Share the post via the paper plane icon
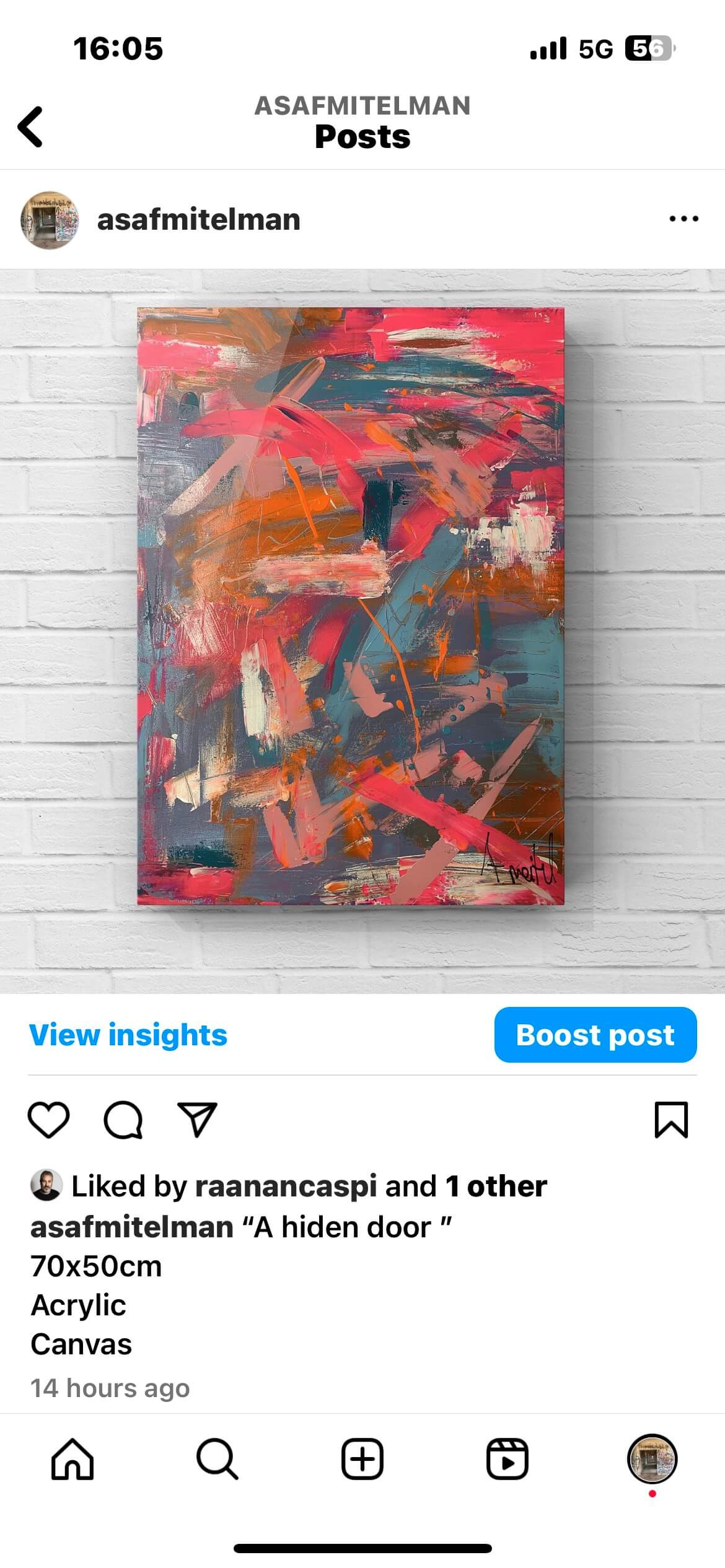Image resolution: width=725 pixels, height=1568 pixels. coord(197,1120)
